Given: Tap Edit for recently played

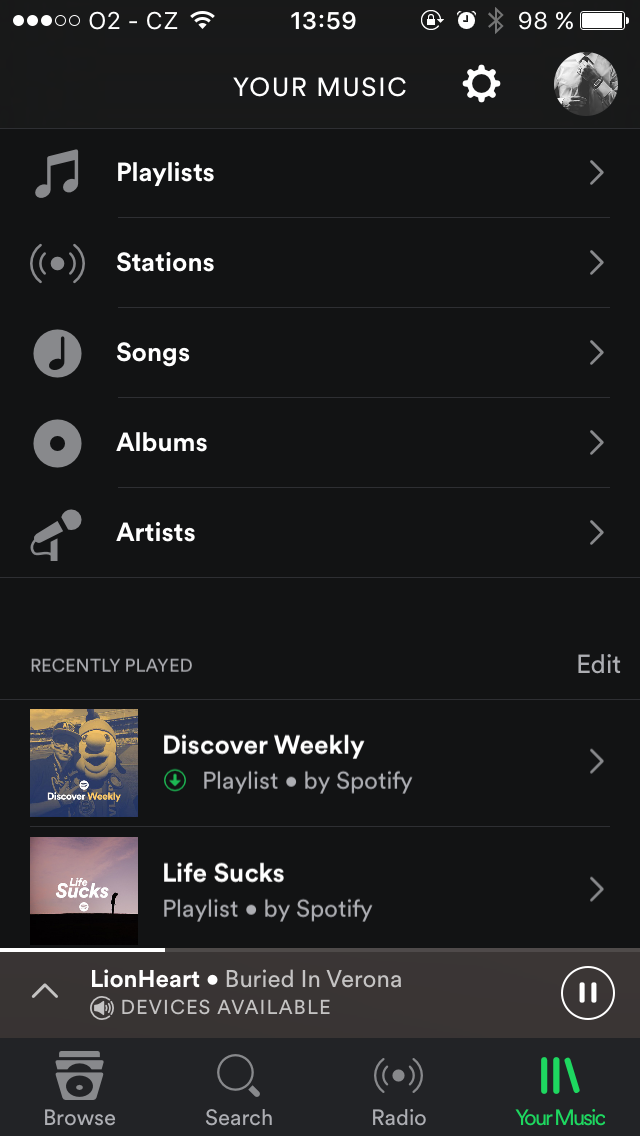Looking at the screenshot, I should click(598, 665).
